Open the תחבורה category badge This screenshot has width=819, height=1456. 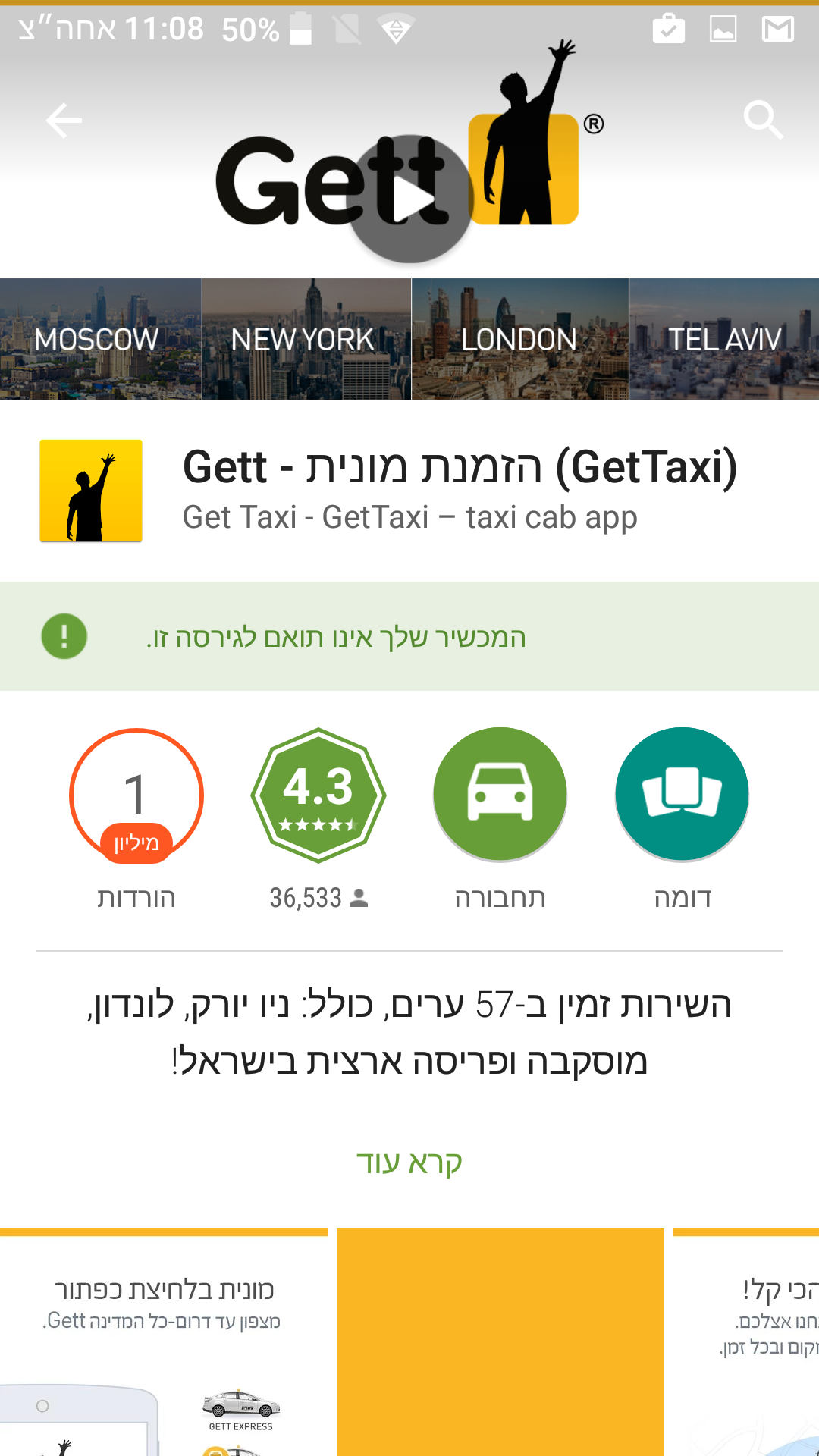coord(500,795)
